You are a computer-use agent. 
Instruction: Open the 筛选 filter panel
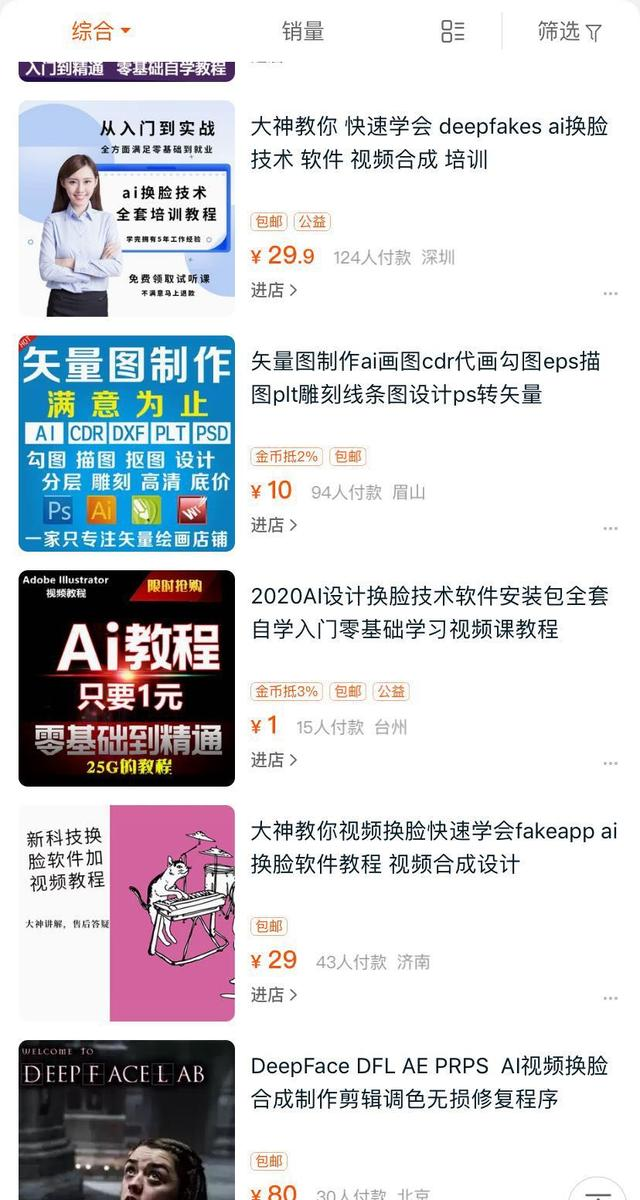569,31
